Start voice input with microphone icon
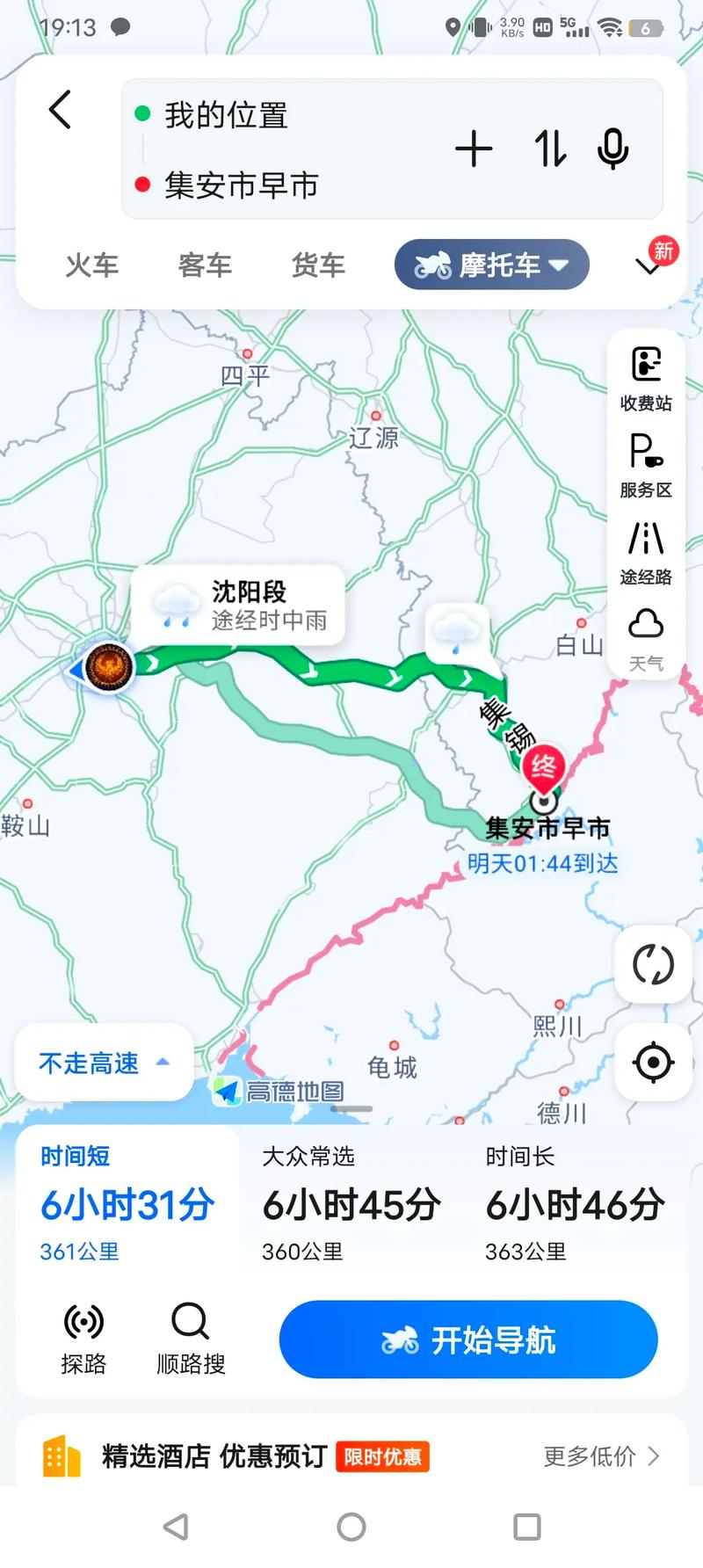 coord(612,149)
